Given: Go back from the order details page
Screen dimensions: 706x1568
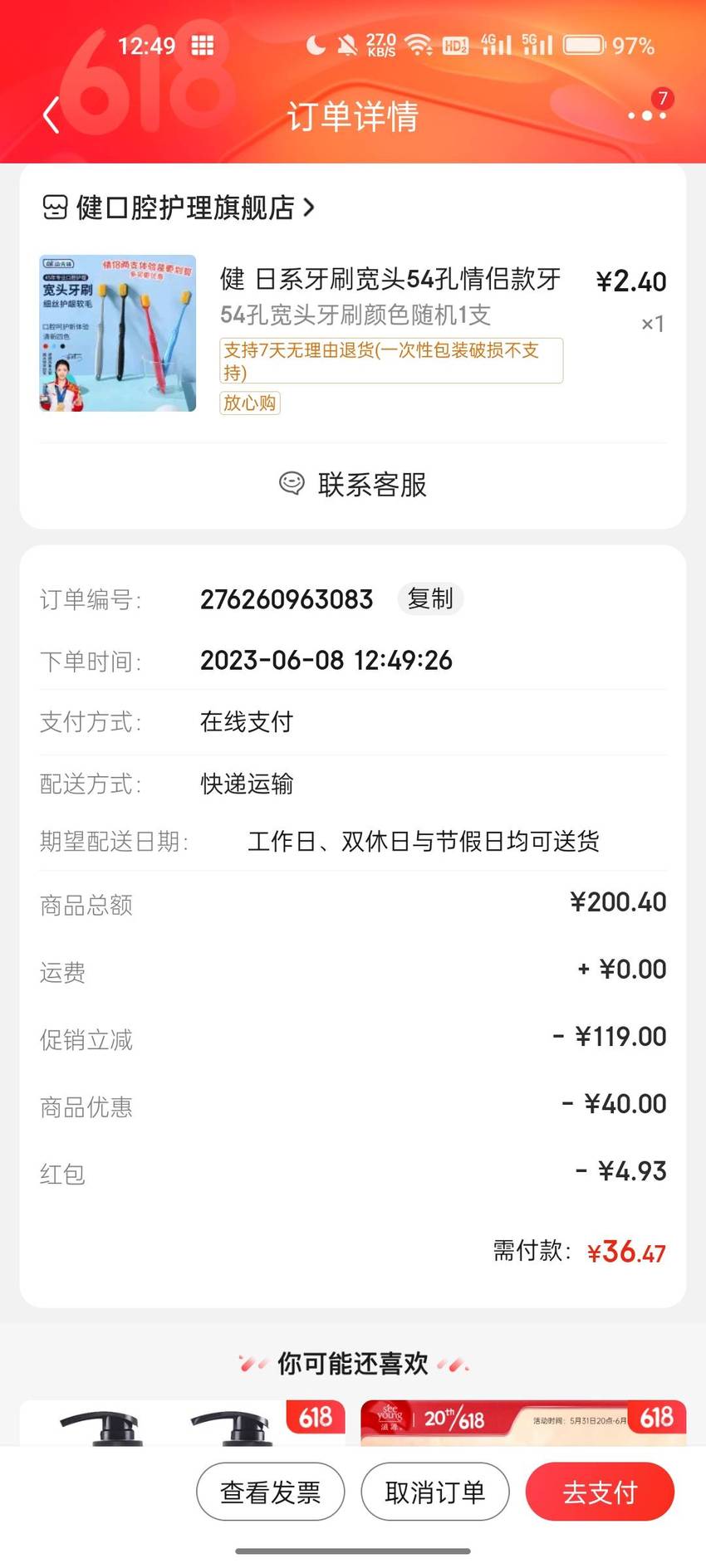Looking at the screenshot, I should click(51, 115).
